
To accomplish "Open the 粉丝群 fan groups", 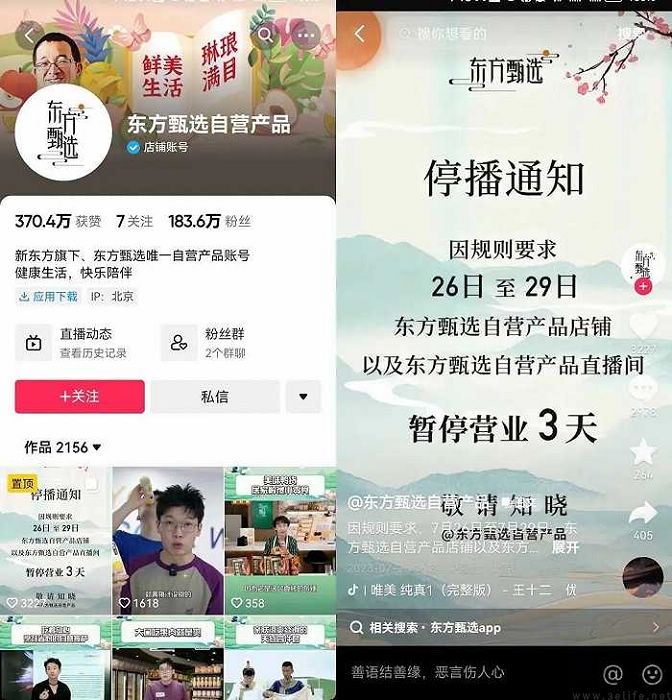I will (x=212, y=343).
